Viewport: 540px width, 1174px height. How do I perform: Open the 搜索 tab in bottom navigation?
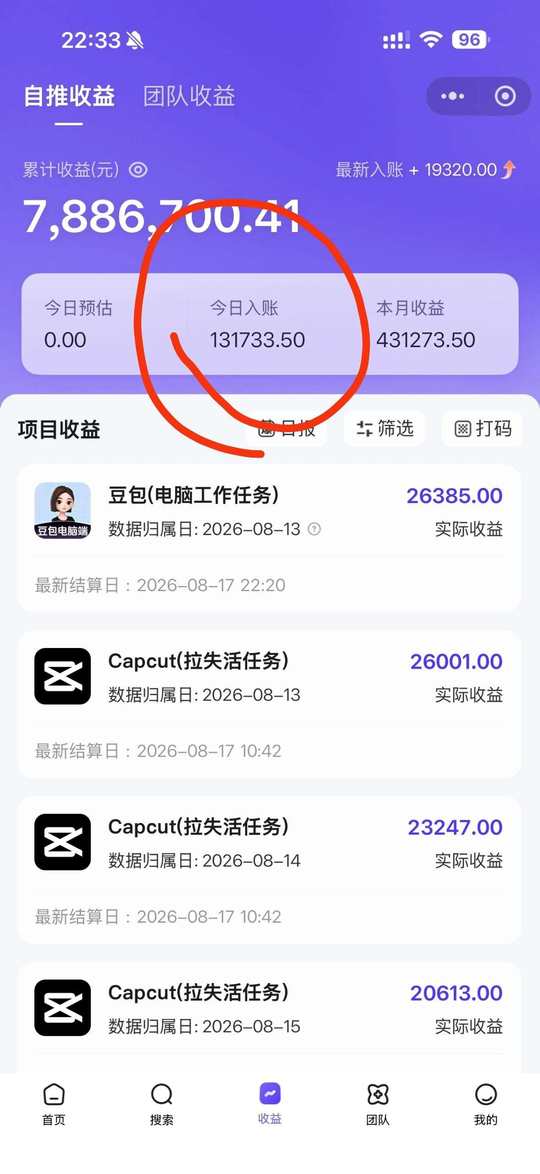[x=162, y=1104]
